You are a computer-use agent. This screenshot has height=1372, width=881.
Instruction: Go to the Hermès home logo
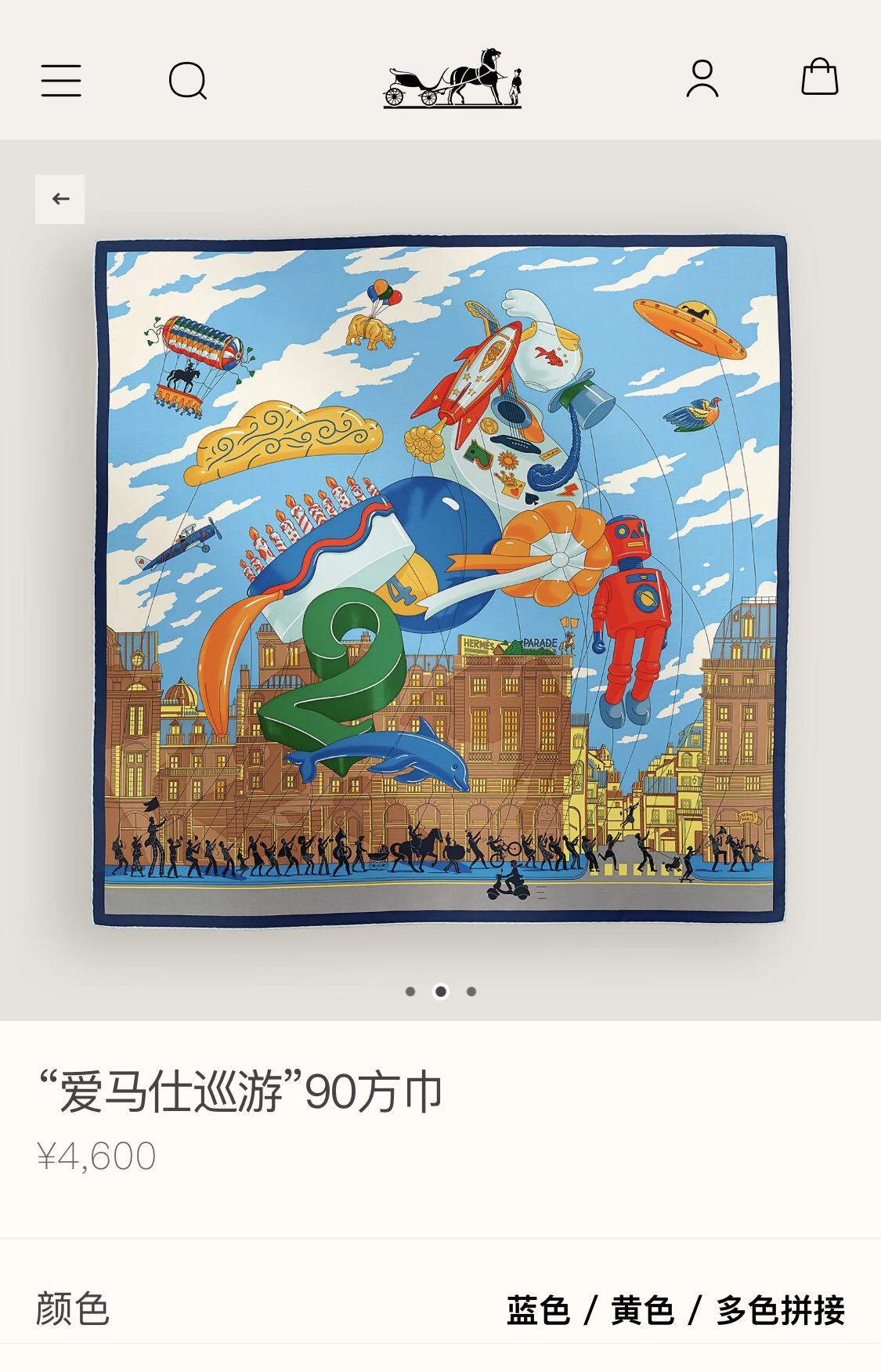pos(453,78)
